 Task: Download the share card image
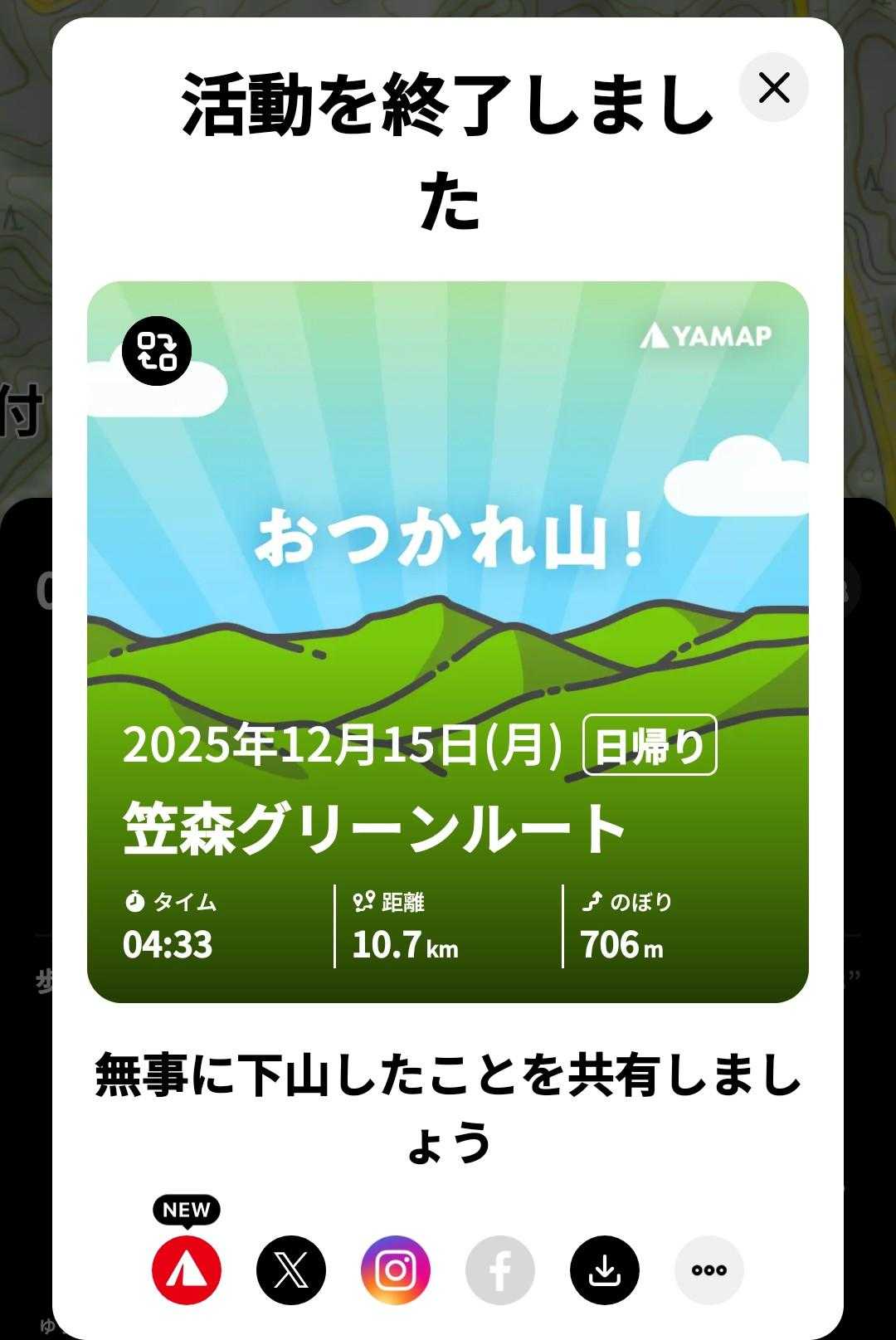(605, 1270)
